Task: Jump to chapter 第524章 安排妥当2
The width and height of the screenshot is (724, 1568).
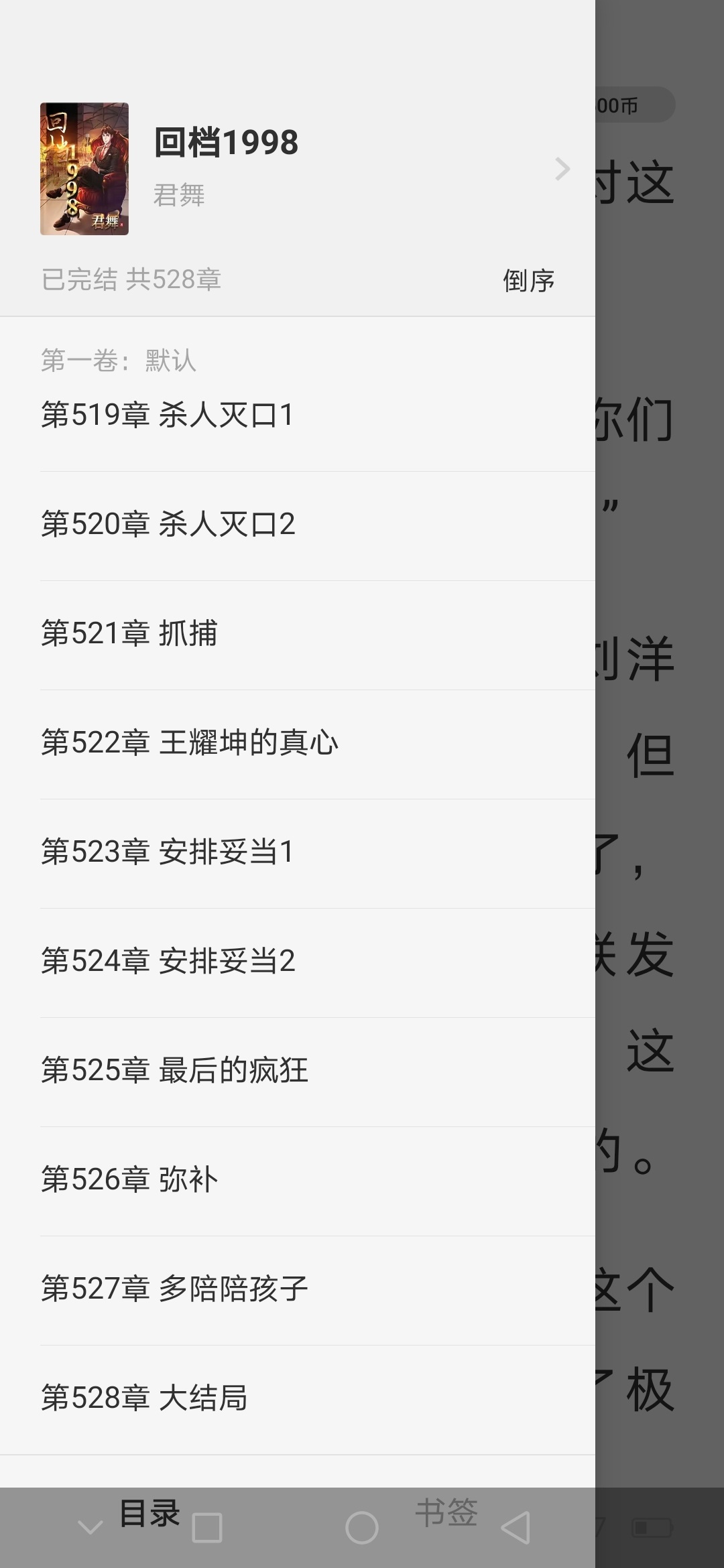Action: pos(168,961)
